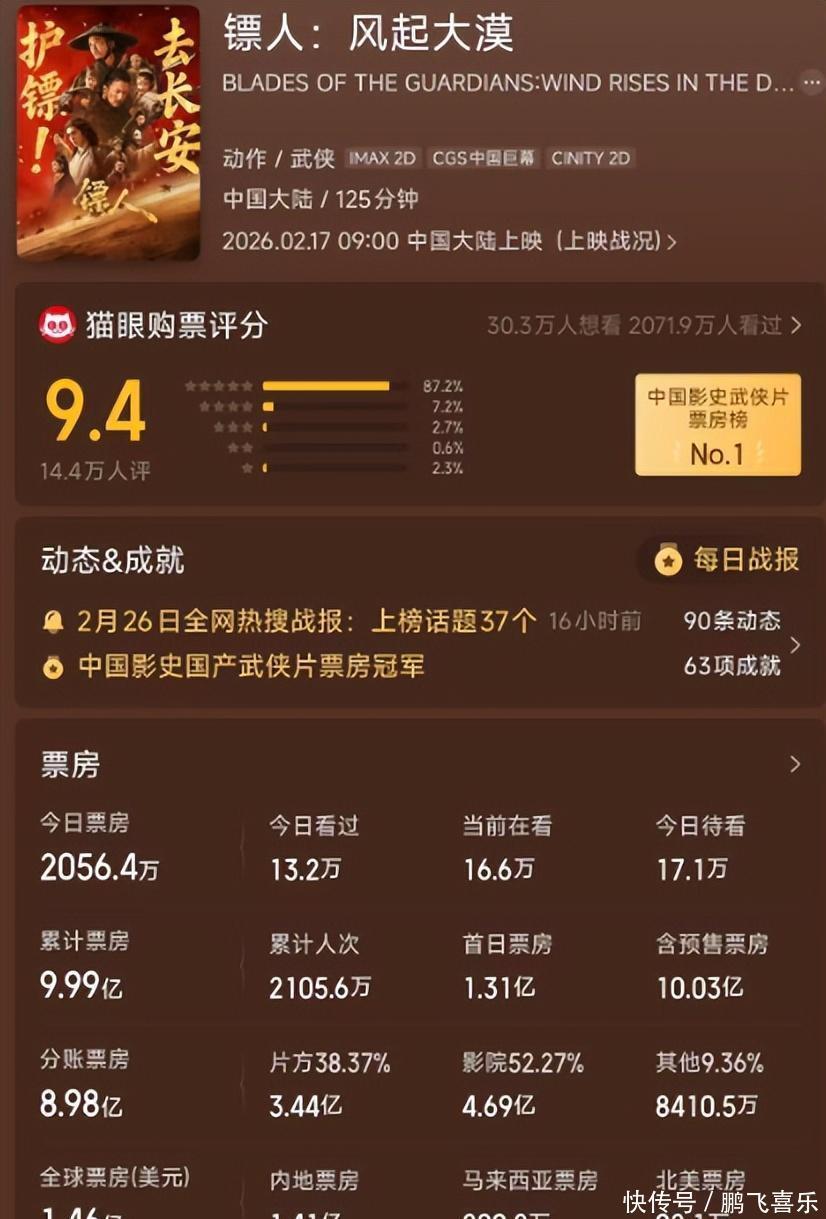Image resolution: width=826 pixels, height=1219 pixels.
Task: View the 中国影史武侠片票房榜 No.1 badge
Action: click(717, 424)
